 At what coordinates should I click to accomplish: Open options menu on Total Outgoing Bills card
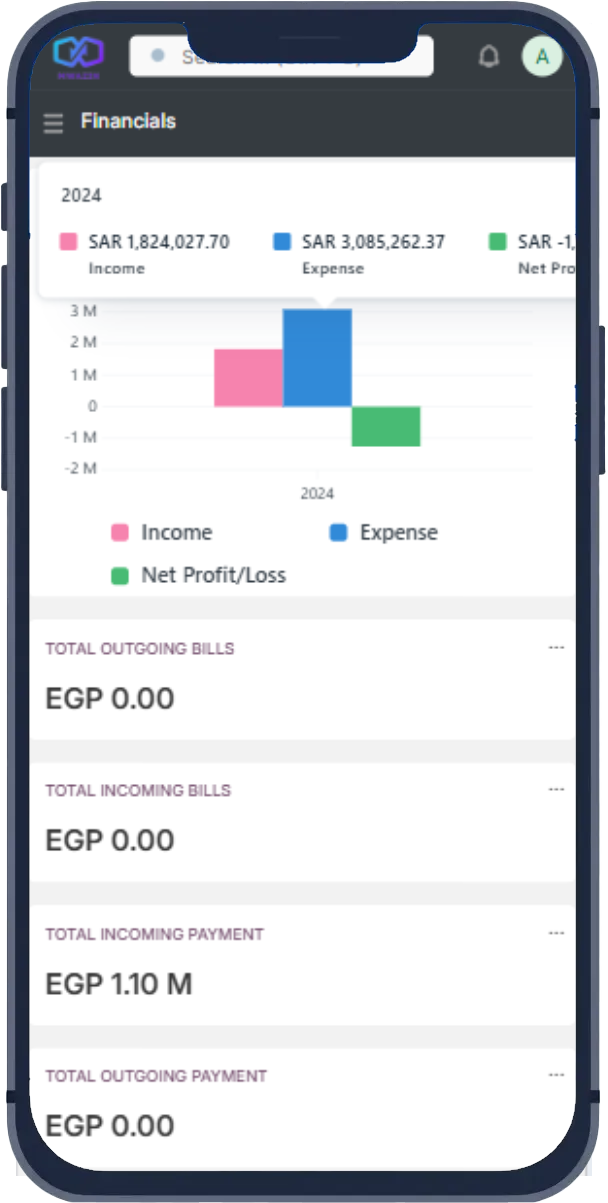(x=556, y=648)
